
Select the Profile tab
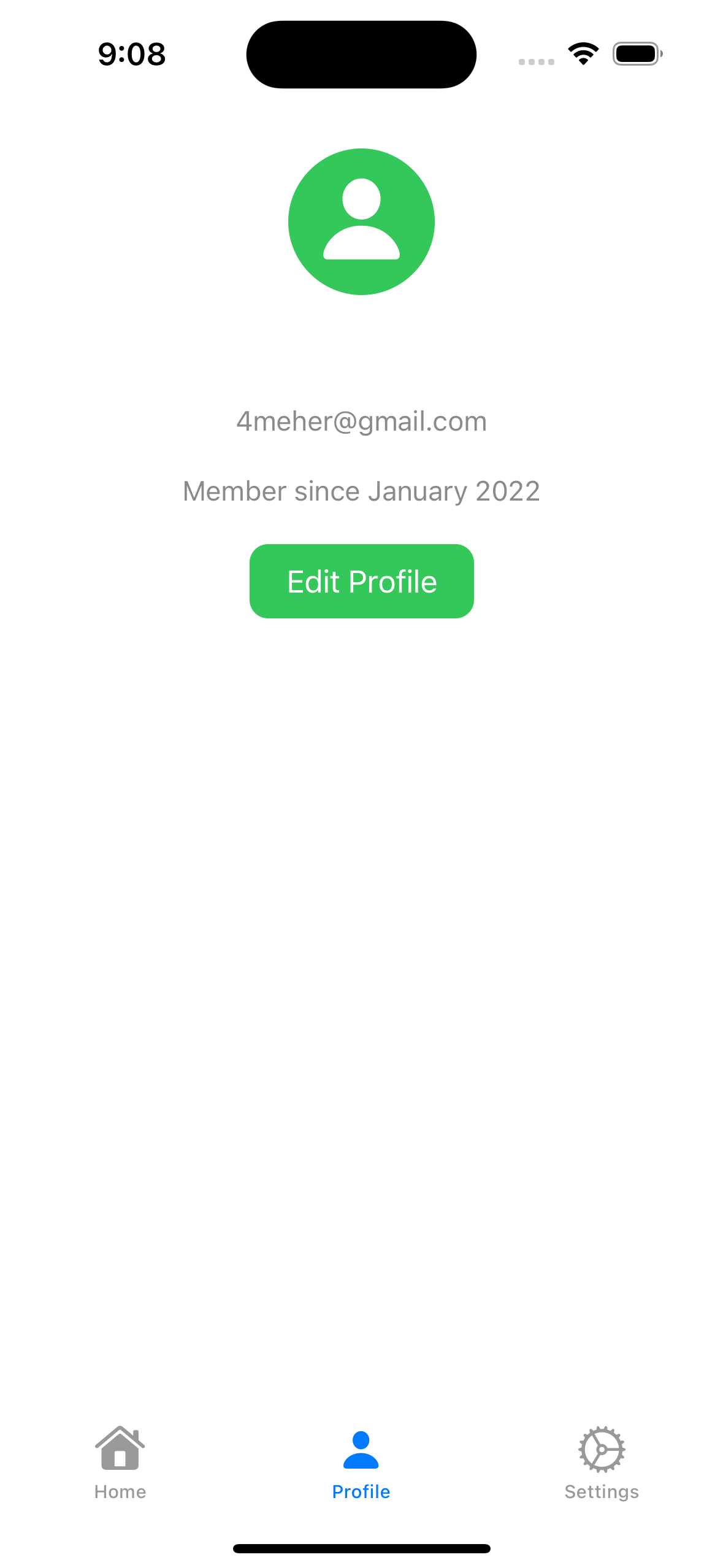click(x=361, y=1462)
